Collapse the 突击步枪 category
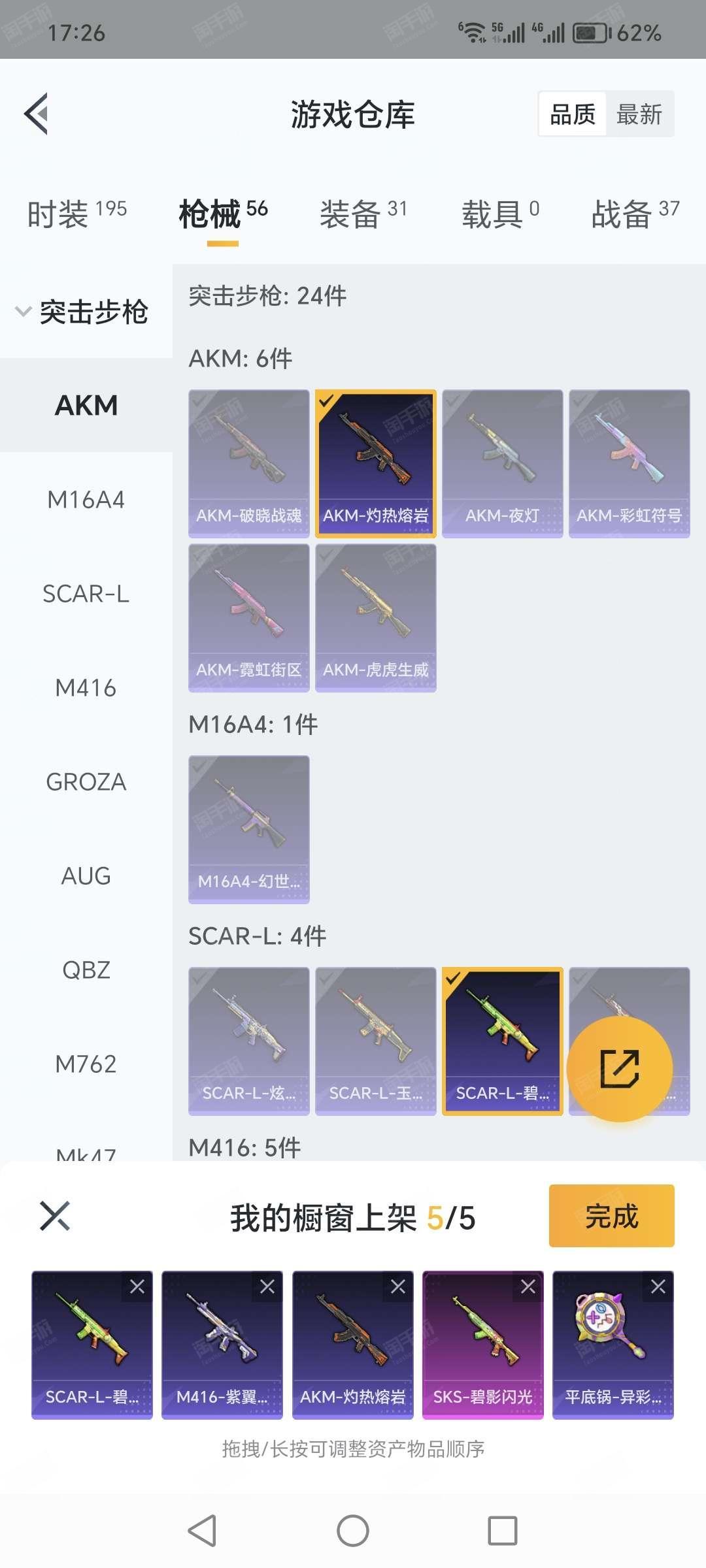Viewport: 706px width, 1568px height. pyautogui.click(x=82, y=312)
